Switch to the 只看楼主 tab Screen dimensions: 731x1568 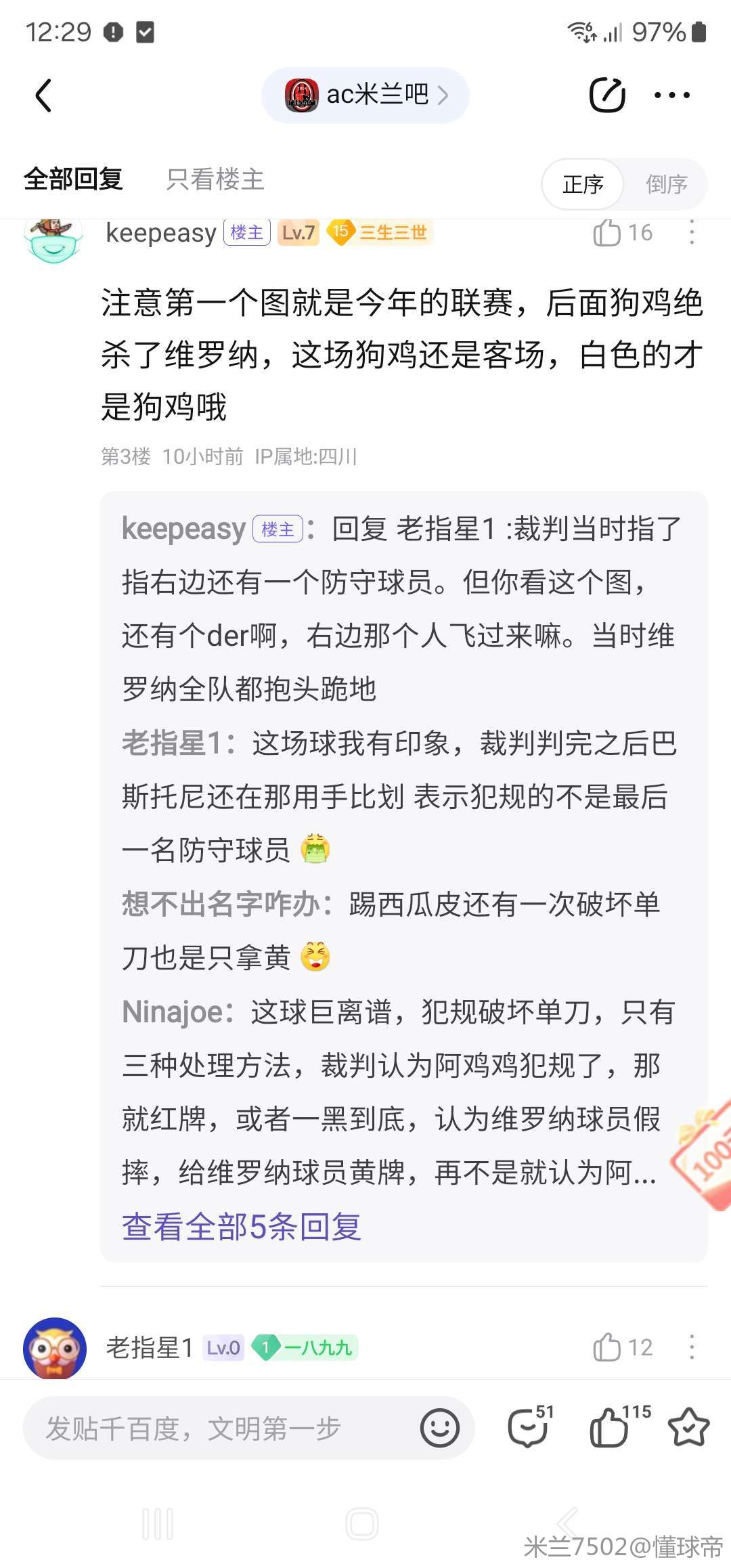tap(215, 179)
